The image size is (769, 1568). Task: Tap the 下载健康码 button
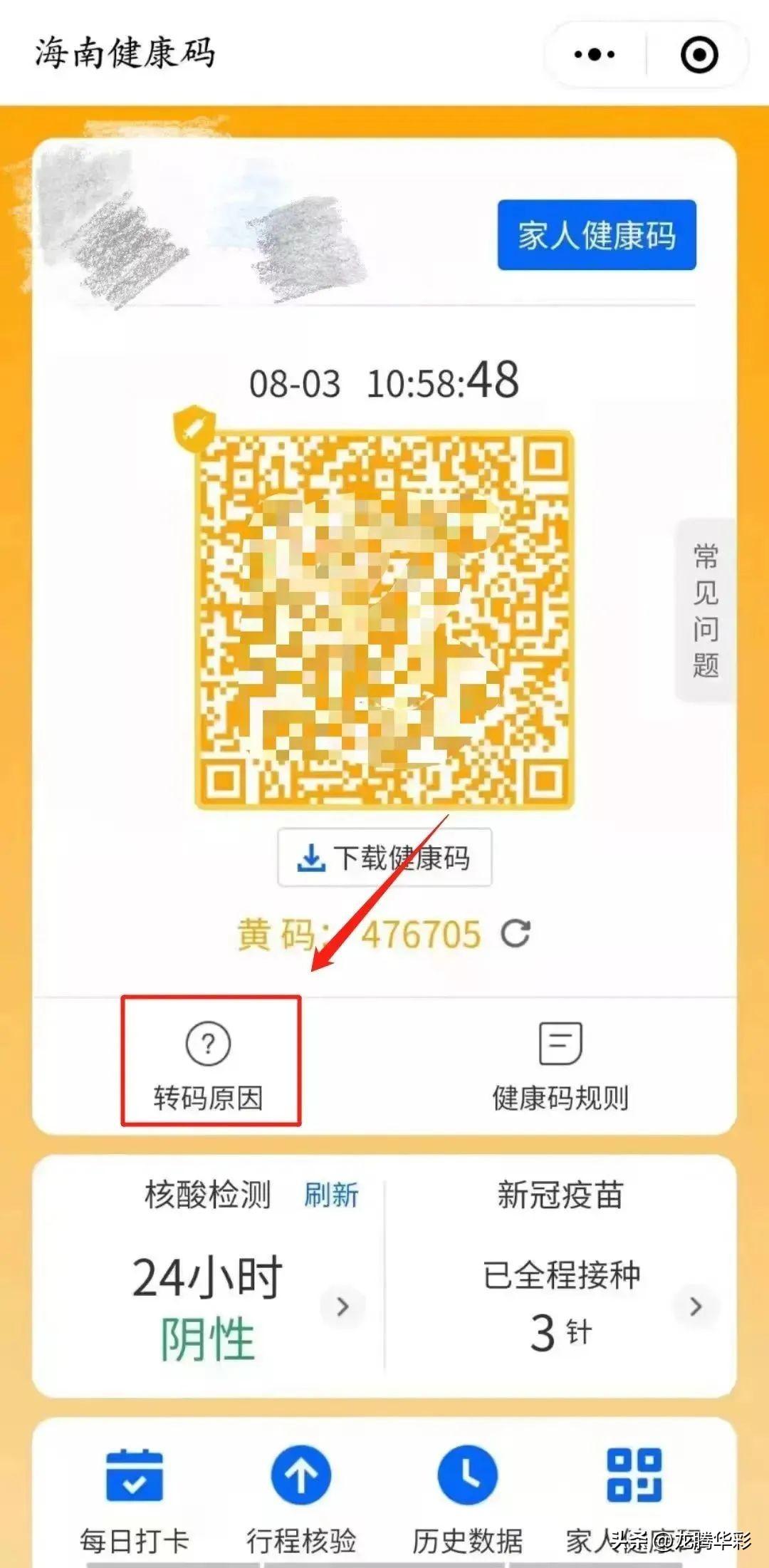click(384, 858)
